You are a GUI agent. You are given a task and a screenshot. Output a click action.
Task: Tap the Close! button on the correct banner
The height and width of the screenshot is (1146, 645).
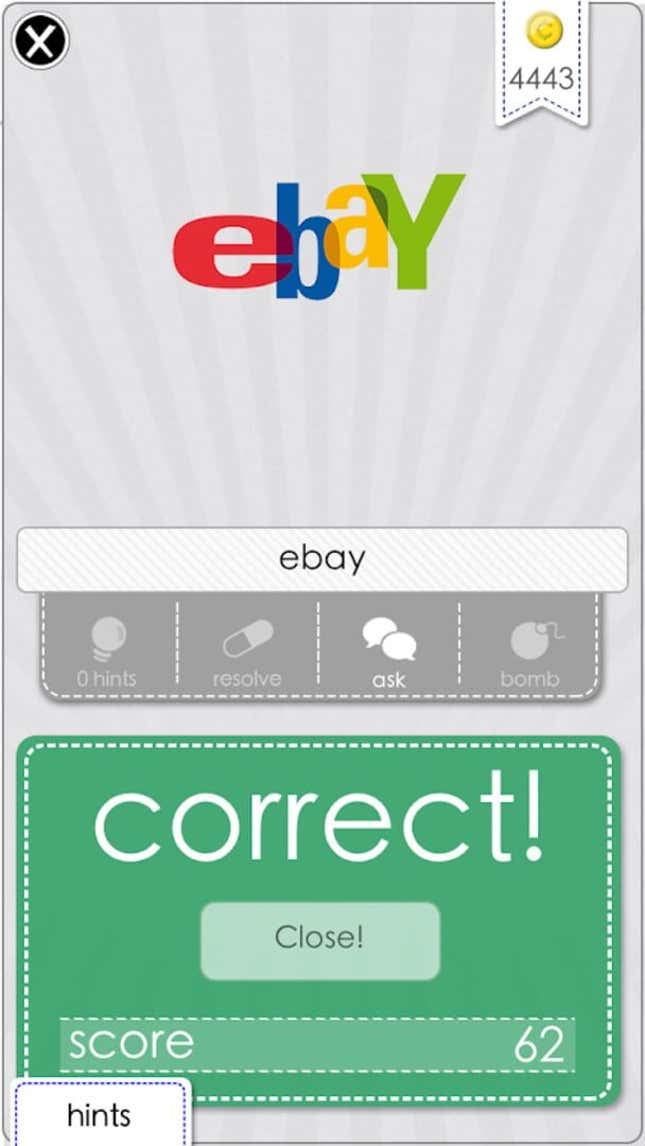320,940
